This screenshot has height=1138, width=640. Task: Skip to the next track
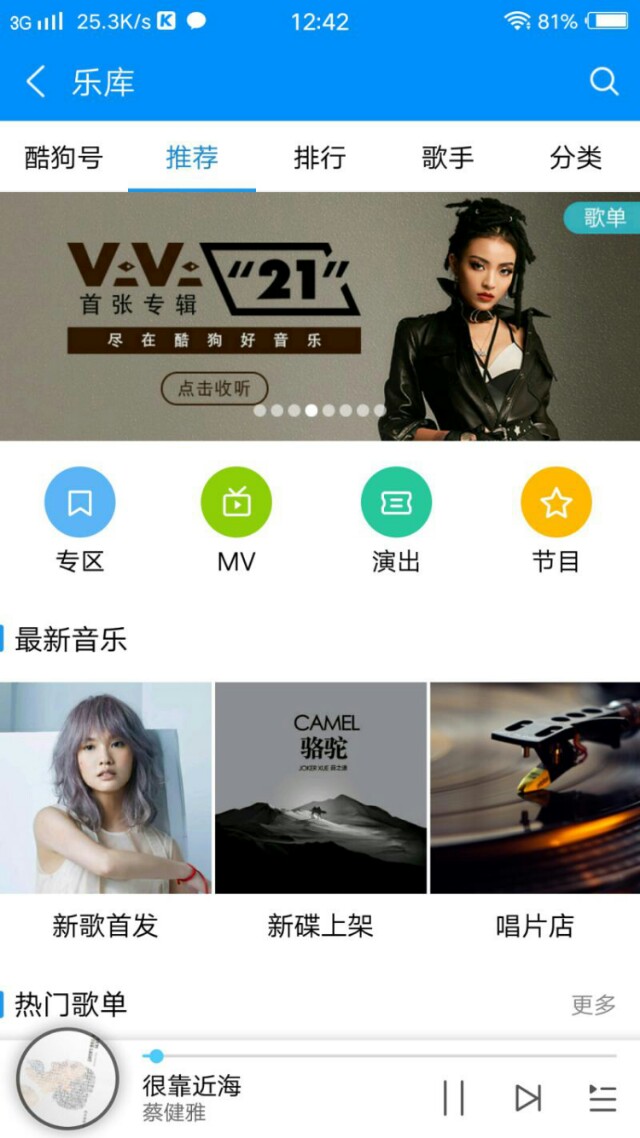point(527,1098)
